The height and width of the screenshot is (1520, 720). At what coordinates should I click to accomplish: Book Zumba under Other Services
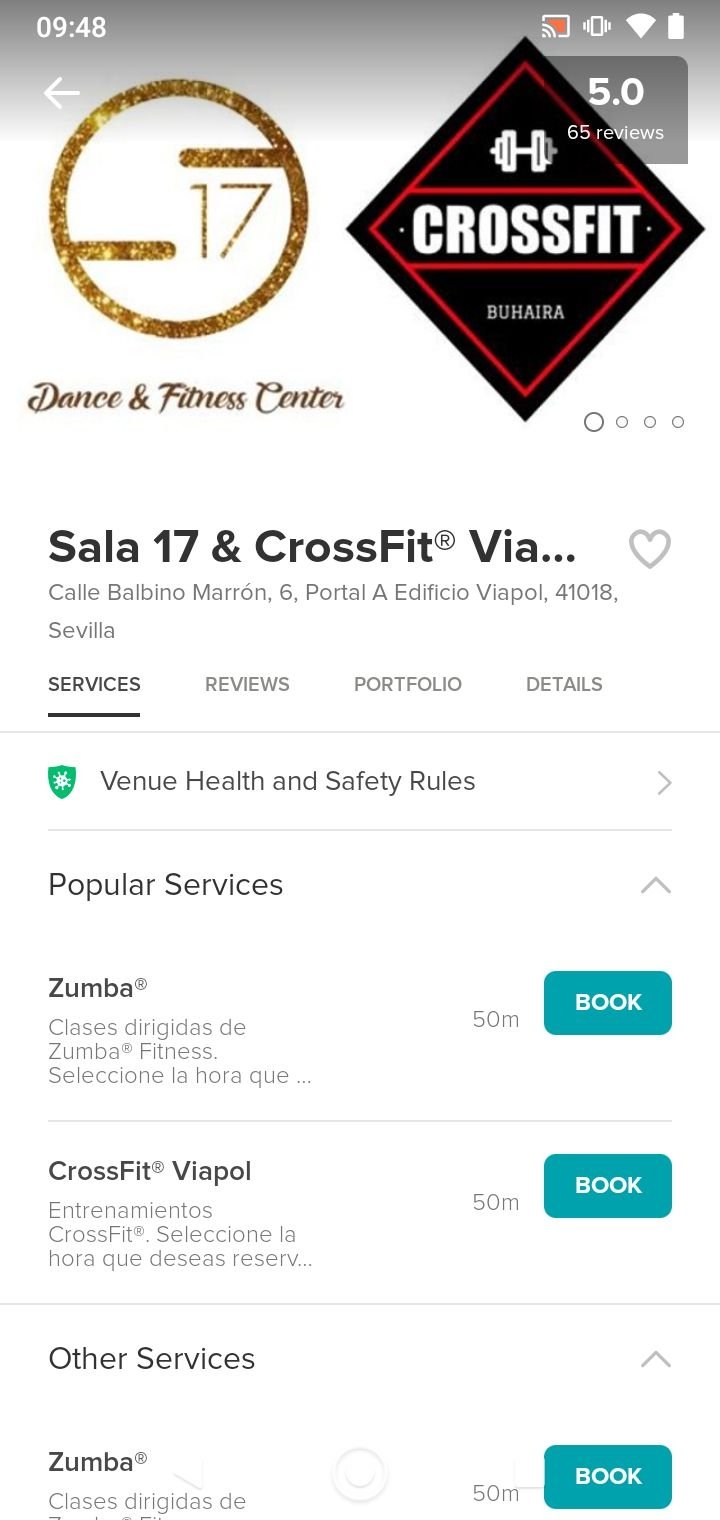(x=607, y=1476)
